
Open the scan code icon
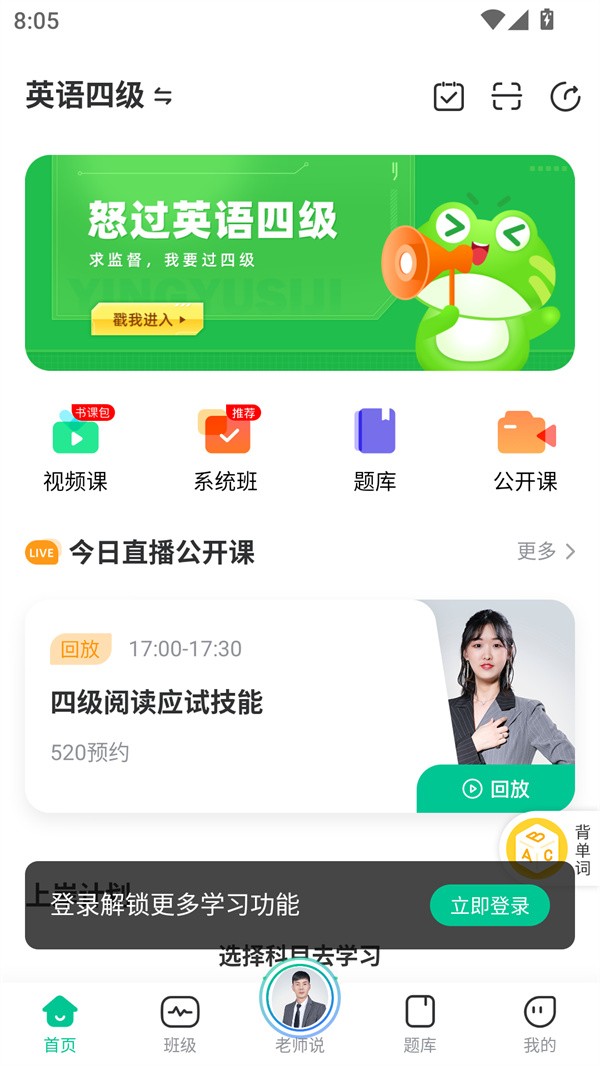click(x=507, y=96)
